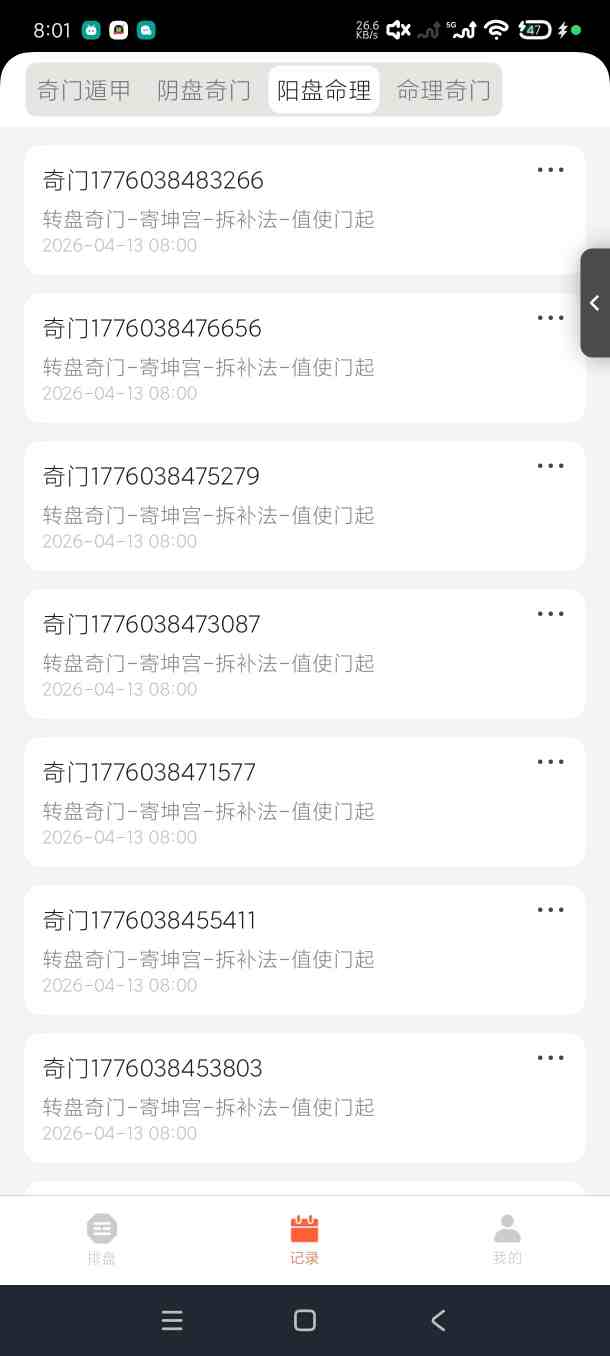
Task: Open more options for 奇门1776038473087
Action: coord(551,614)
